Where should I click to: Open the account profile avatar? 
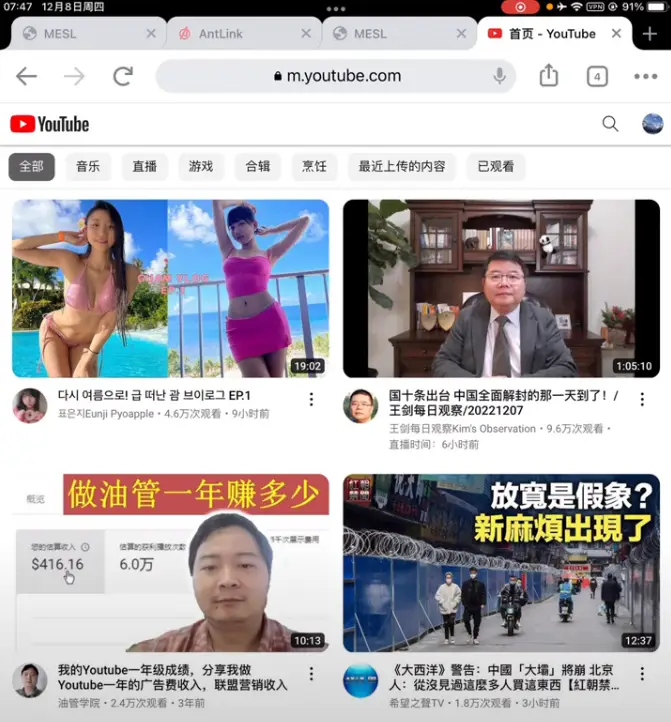pos(652,124)
